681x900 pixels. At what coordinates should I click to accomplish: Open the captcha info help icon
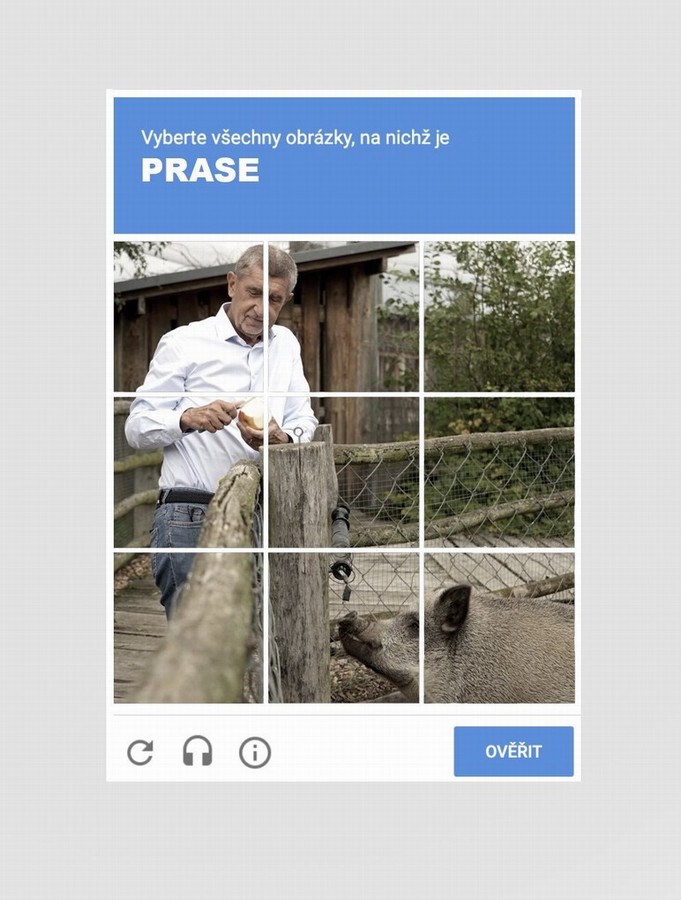[x=255, y=752]
